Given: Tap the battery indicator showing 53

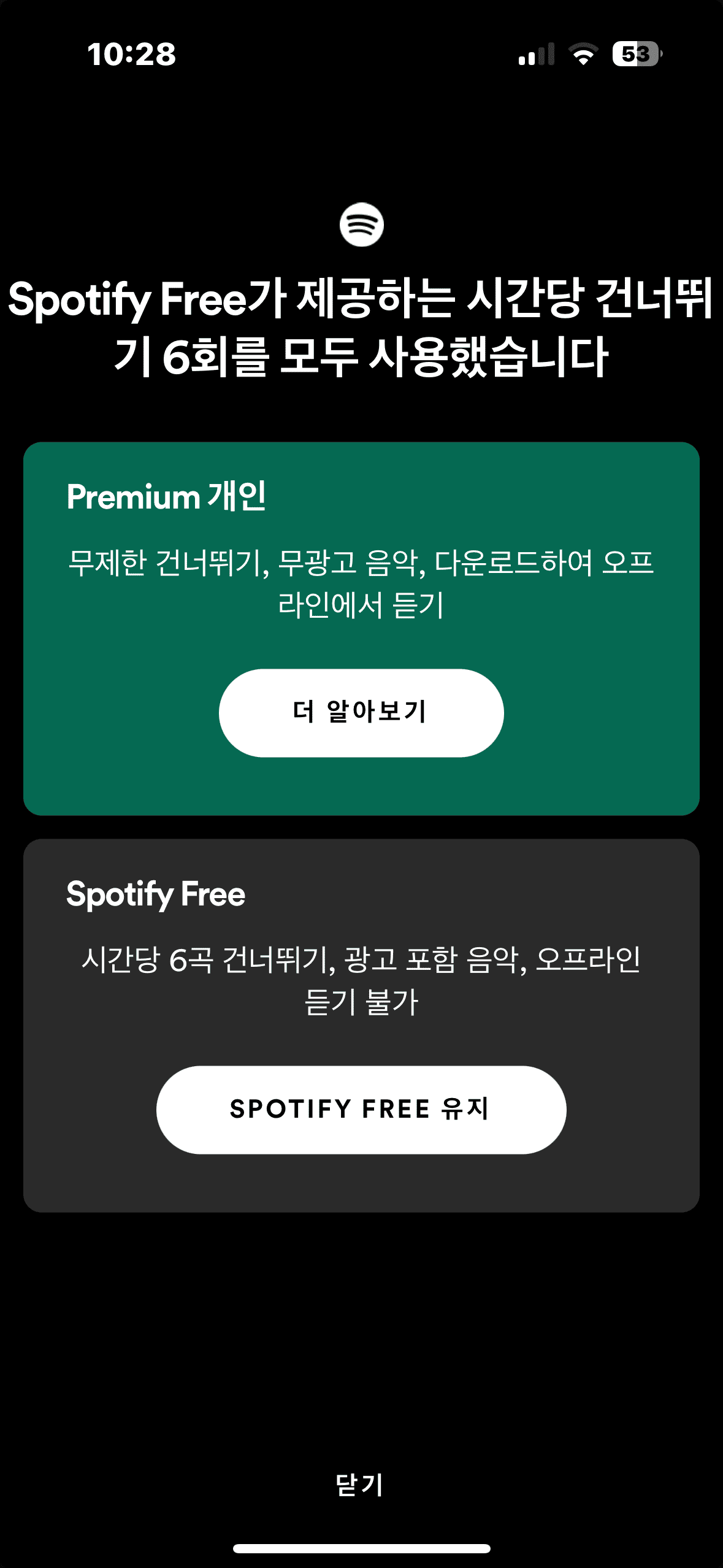Looking at the screenshot, I should coord(635,55).
